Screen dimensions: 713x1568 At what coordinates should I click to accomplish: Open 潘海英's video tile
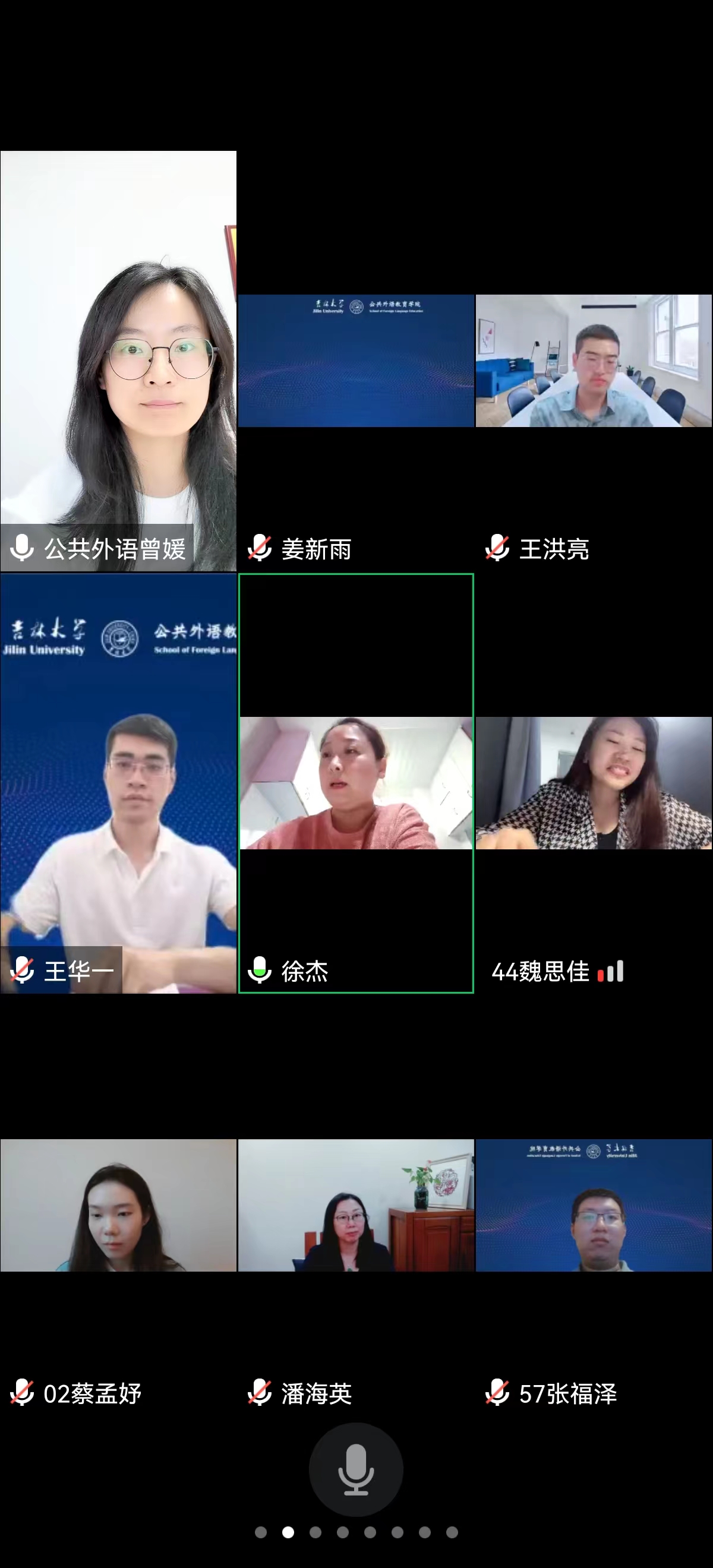(x=355, y=1205)
